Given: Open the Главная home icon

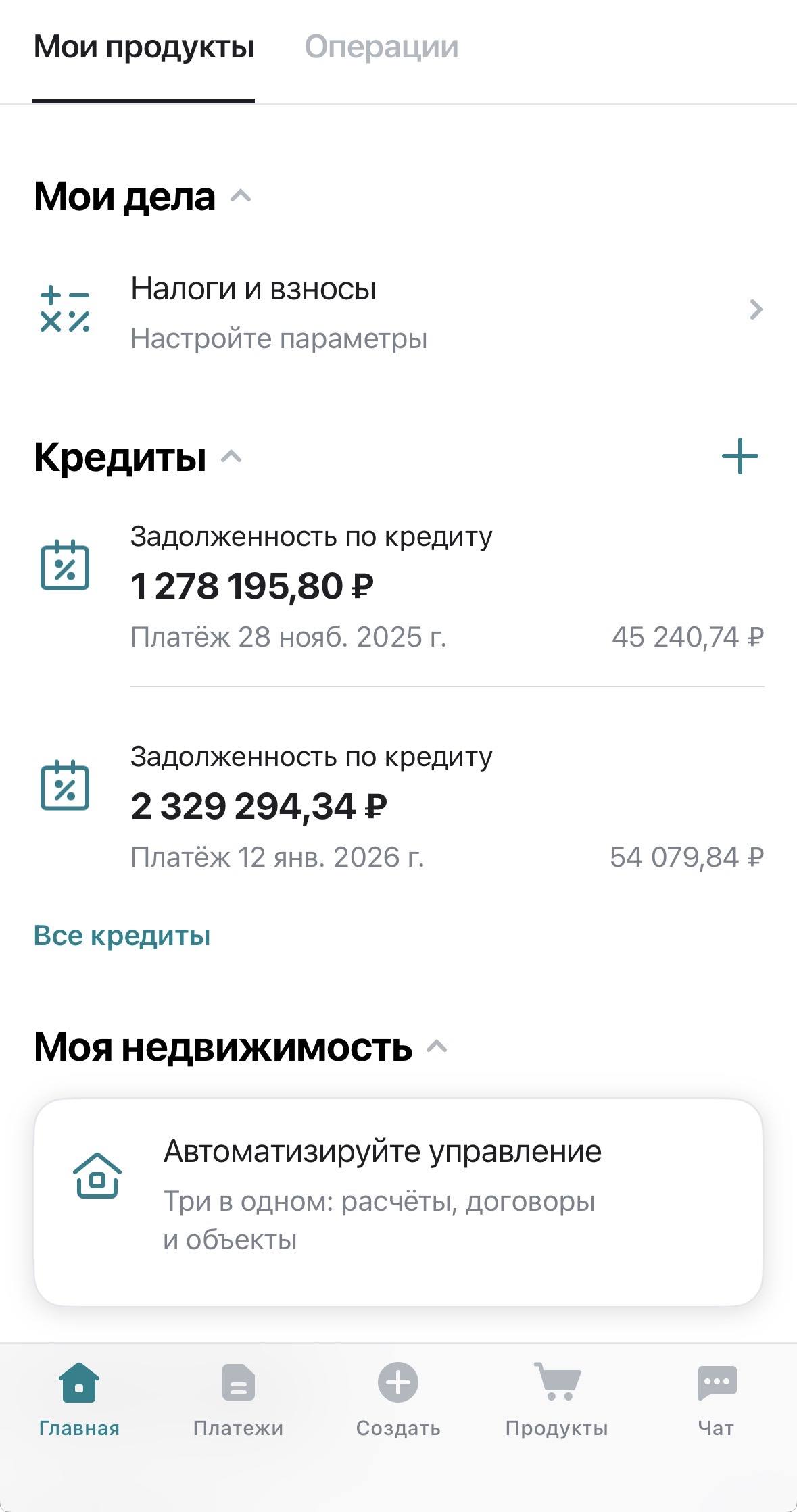Looking at the screenshot, I should 80,1382.
